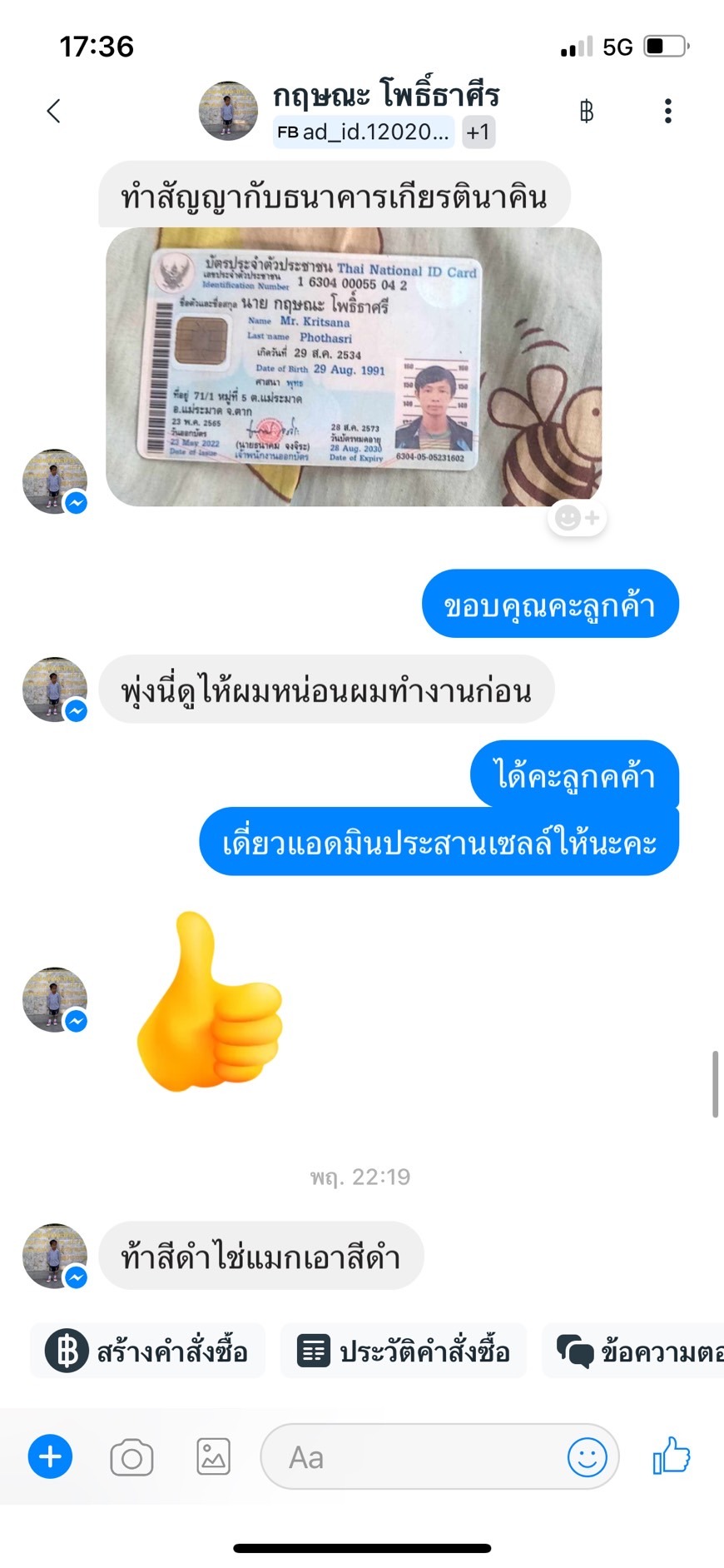Send a thumbs-up like
724x1568 pixels.
(x=672, y=1456)
